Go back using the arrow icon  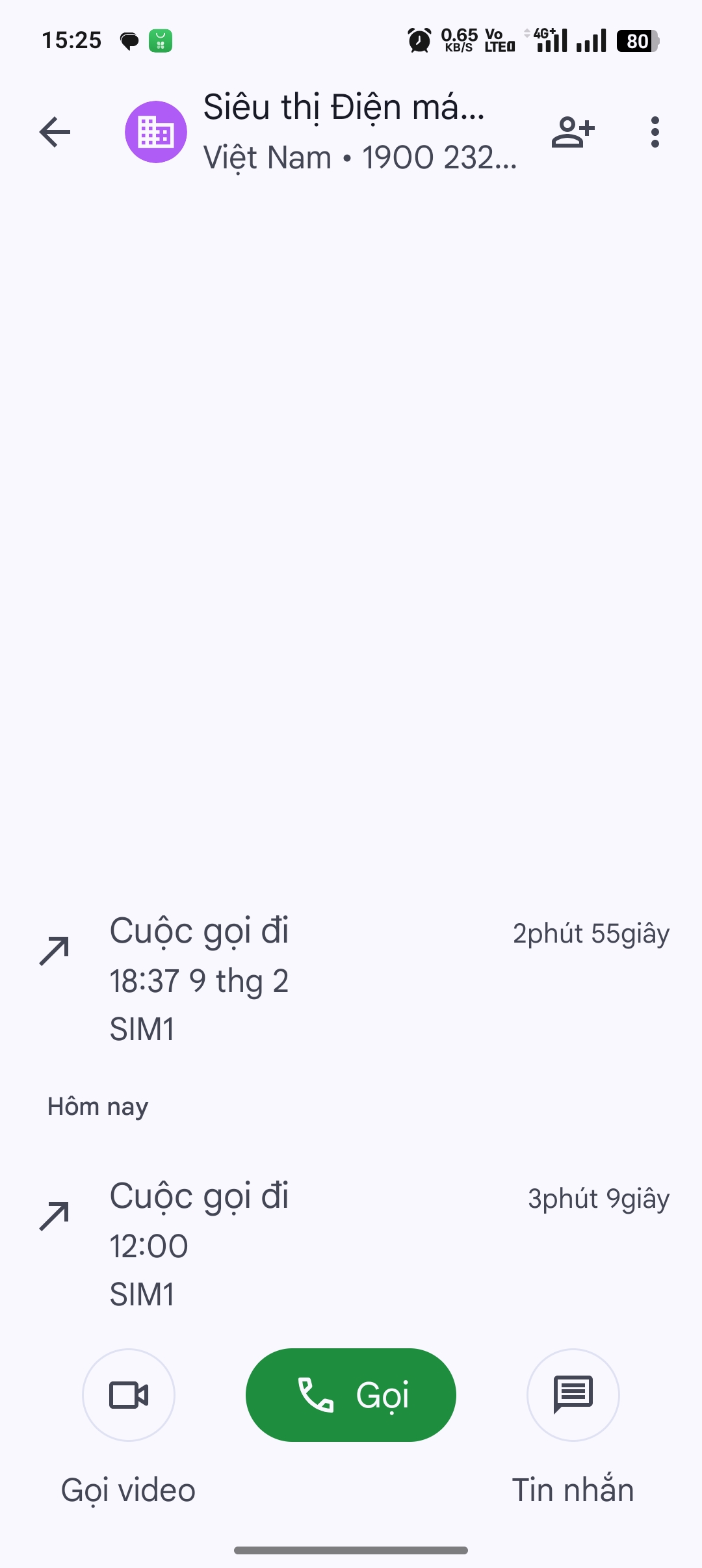click(55, 133)
